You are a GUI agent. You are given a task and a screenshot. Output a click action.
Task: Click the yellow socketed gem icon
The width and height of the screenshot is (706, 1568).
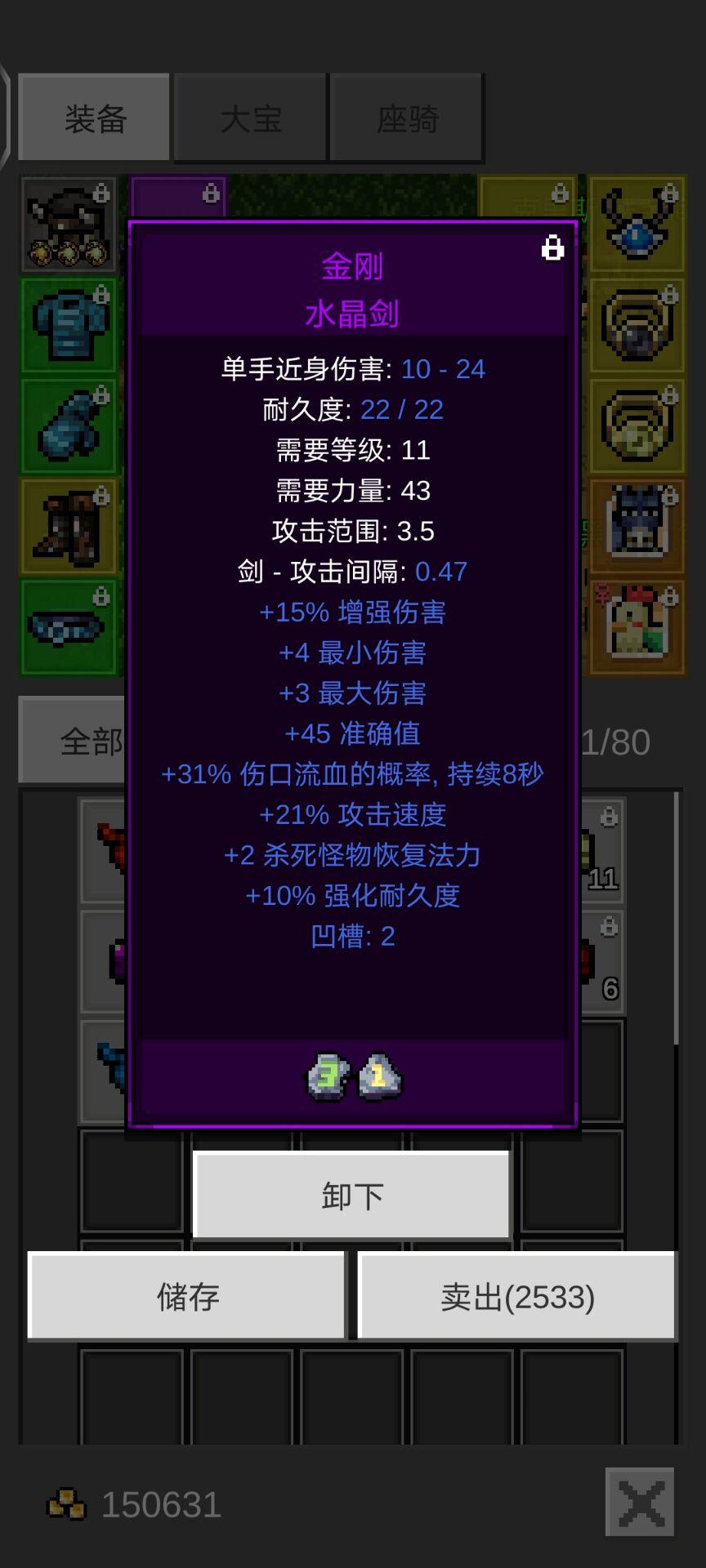[x=378, y=1078]
